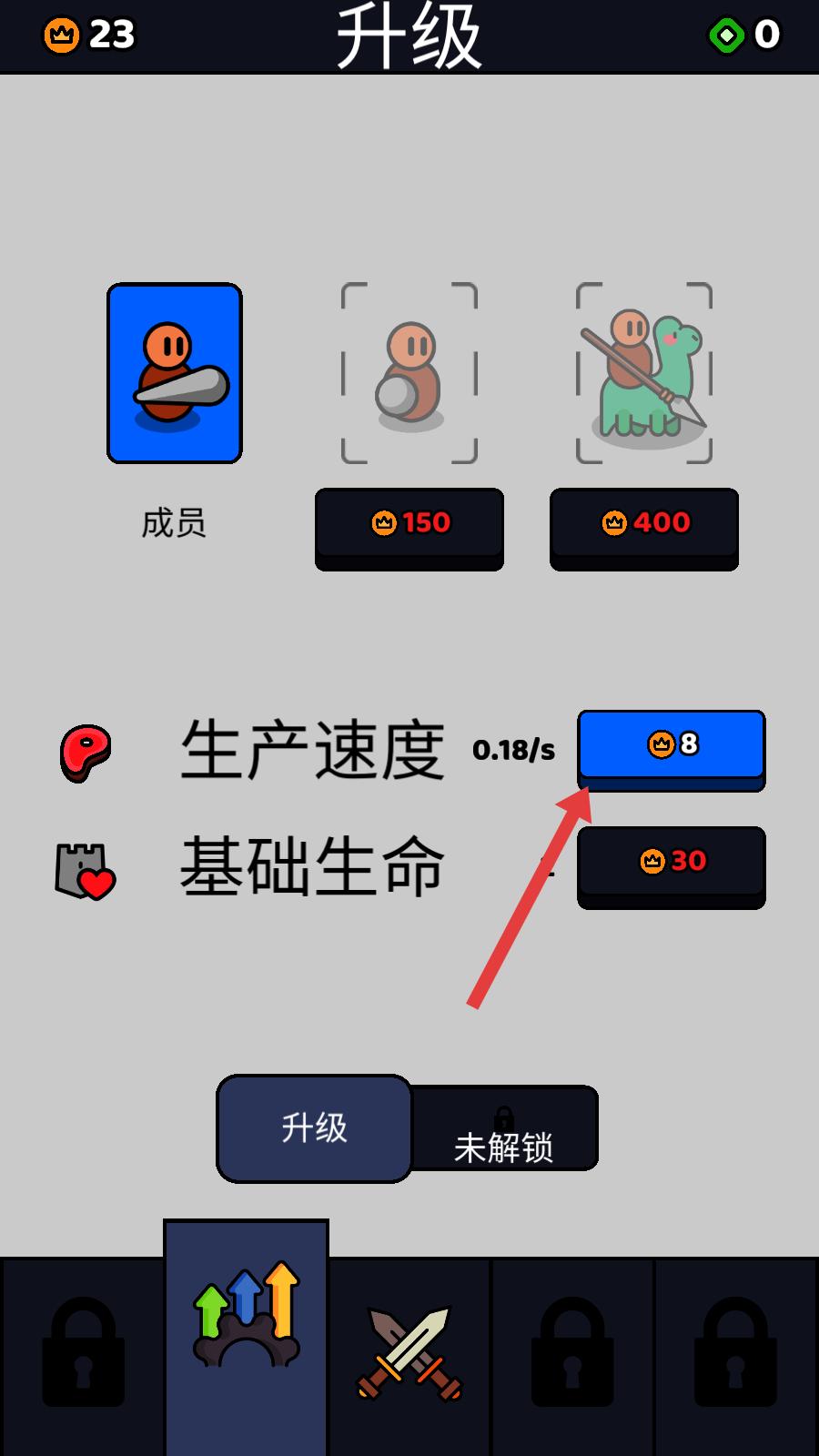Upgrade 生产速度 for 8 crowns
Screen dimensions: 819x1456
tap(671, 745)
